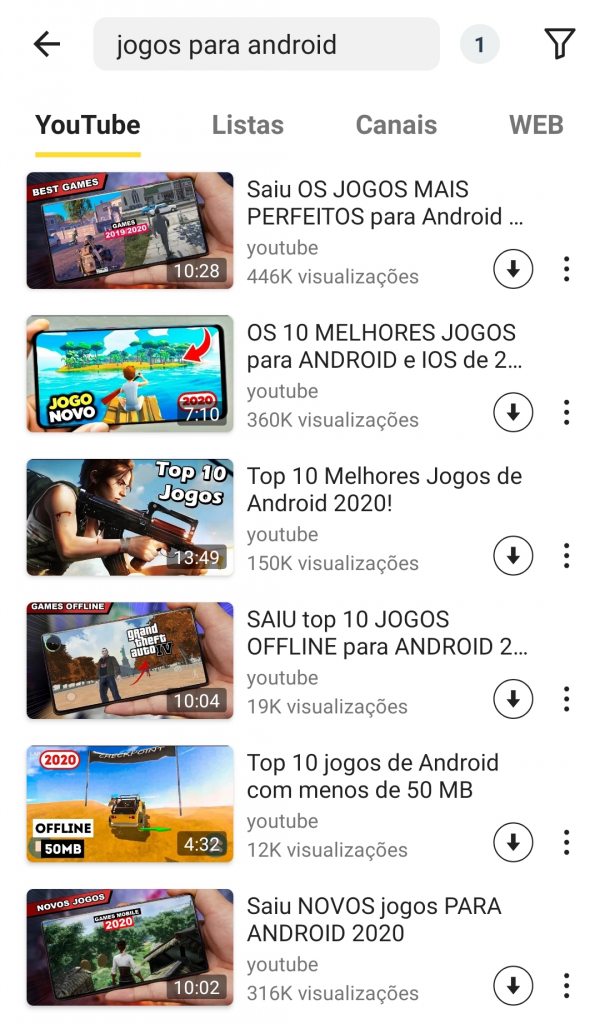This screenshot has width=600, height=1024.
Task: Open the filter funnel icon
Action: [x=560, y=44]
